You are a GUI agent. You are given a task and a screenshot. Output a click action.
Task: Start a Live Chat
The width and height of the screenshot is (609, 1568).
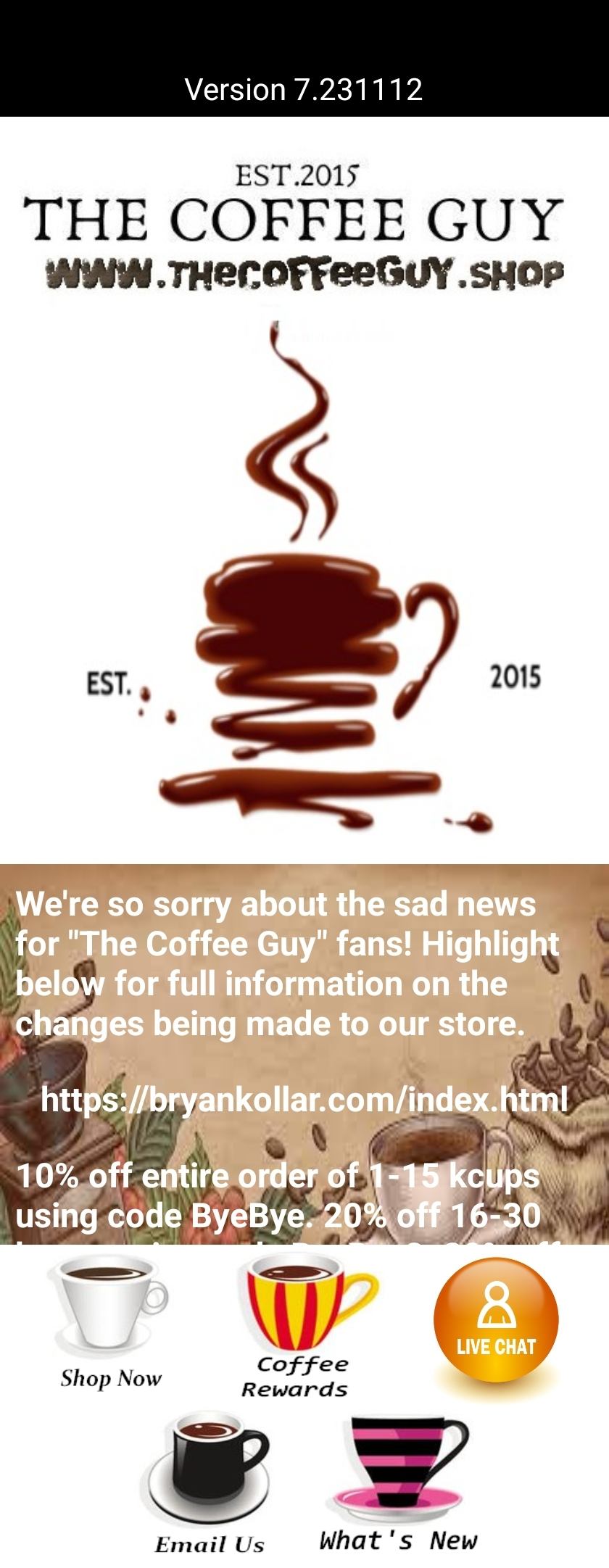tap(496, 1319)
